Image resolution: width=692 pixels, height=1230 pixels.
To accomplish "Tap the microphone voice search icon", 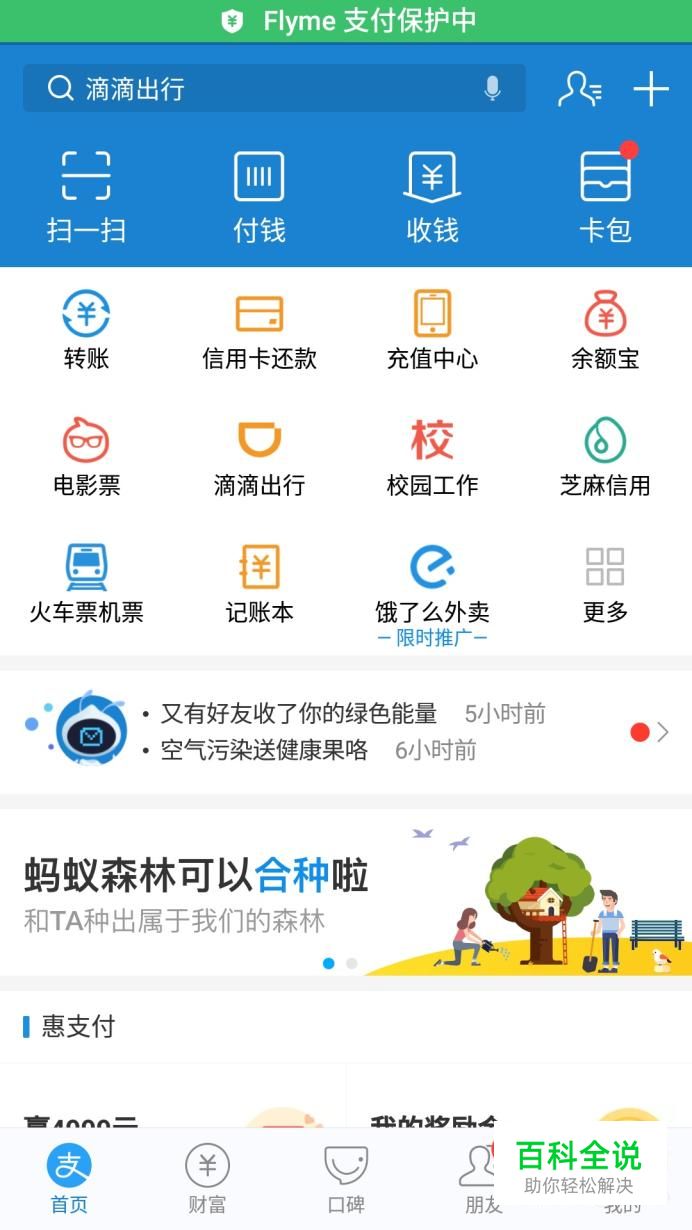I will [492, 89].
